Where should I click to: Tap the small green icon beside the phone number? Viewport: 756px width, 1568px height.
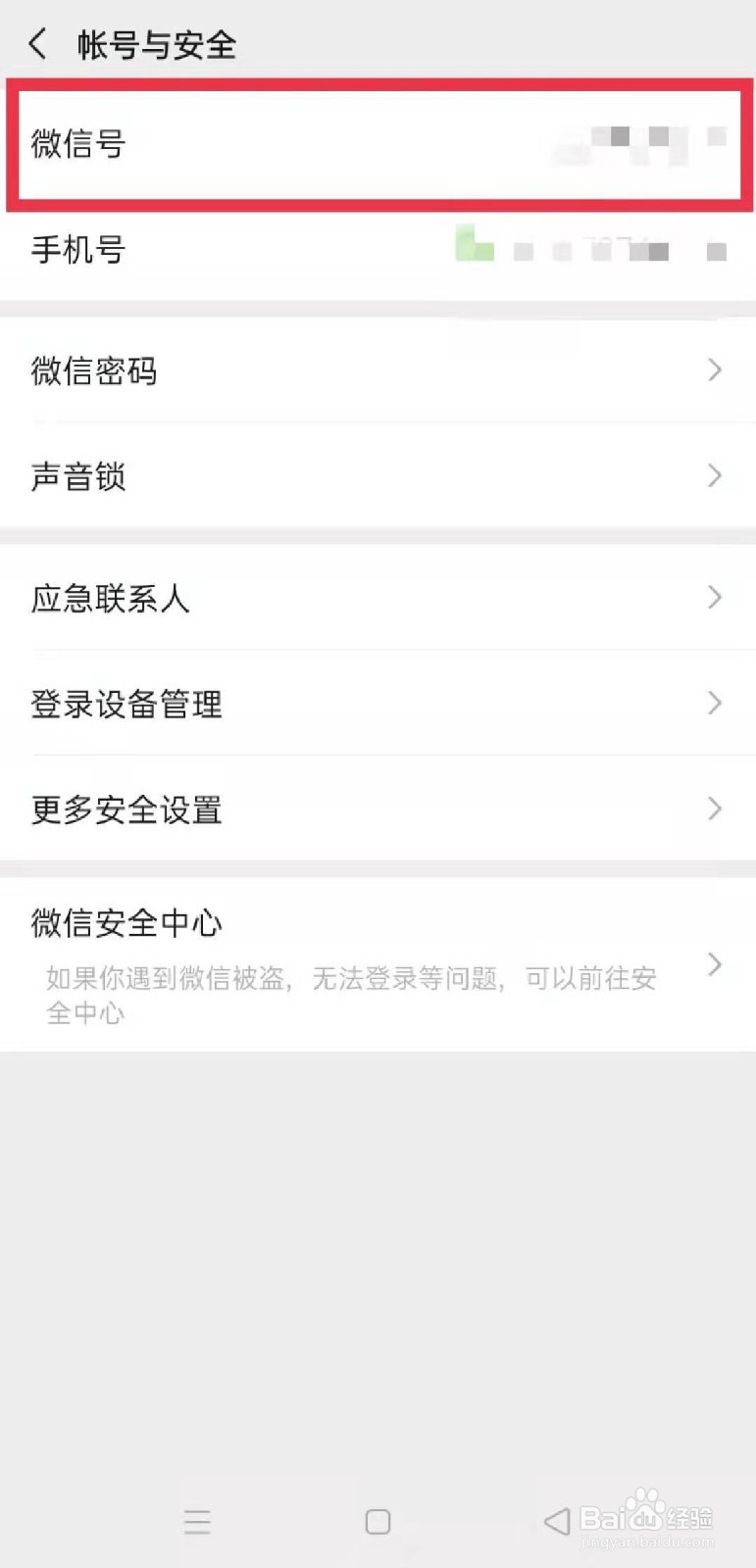coord(474,245)
